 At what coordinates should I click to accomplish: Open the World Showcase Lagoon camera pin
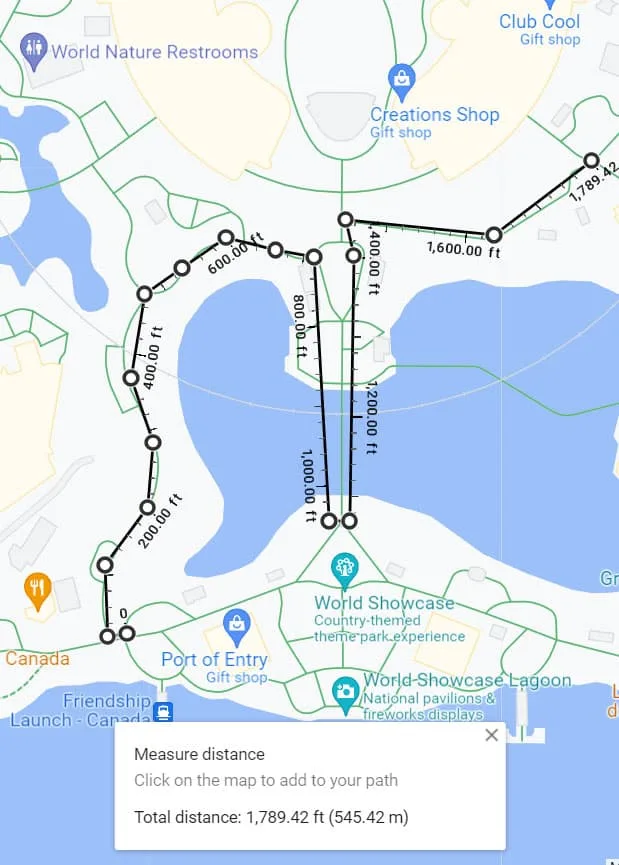pos(345,692)
